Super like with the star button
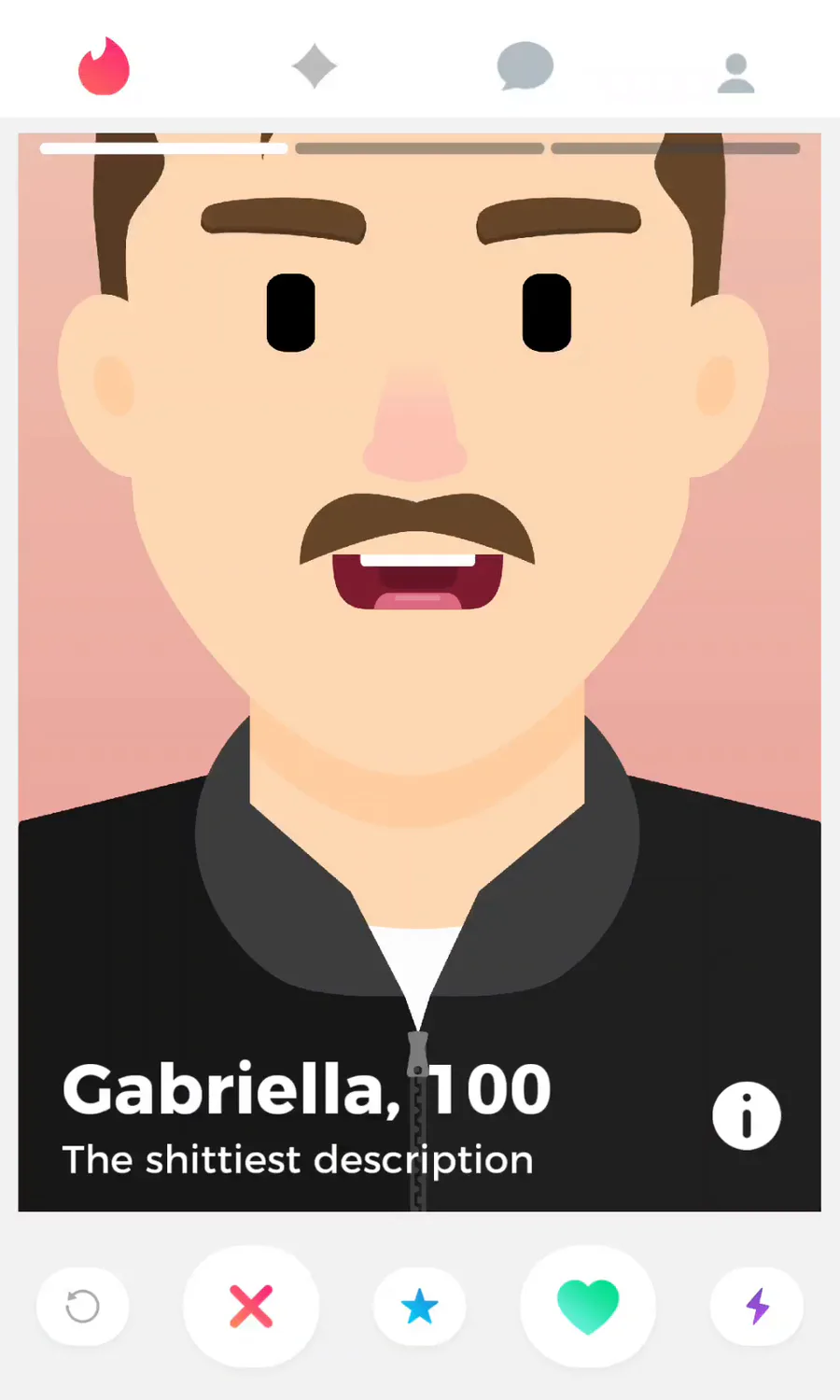This screenshot has height=1400, width=840. pyautogui.click(x=420, y=1306)
